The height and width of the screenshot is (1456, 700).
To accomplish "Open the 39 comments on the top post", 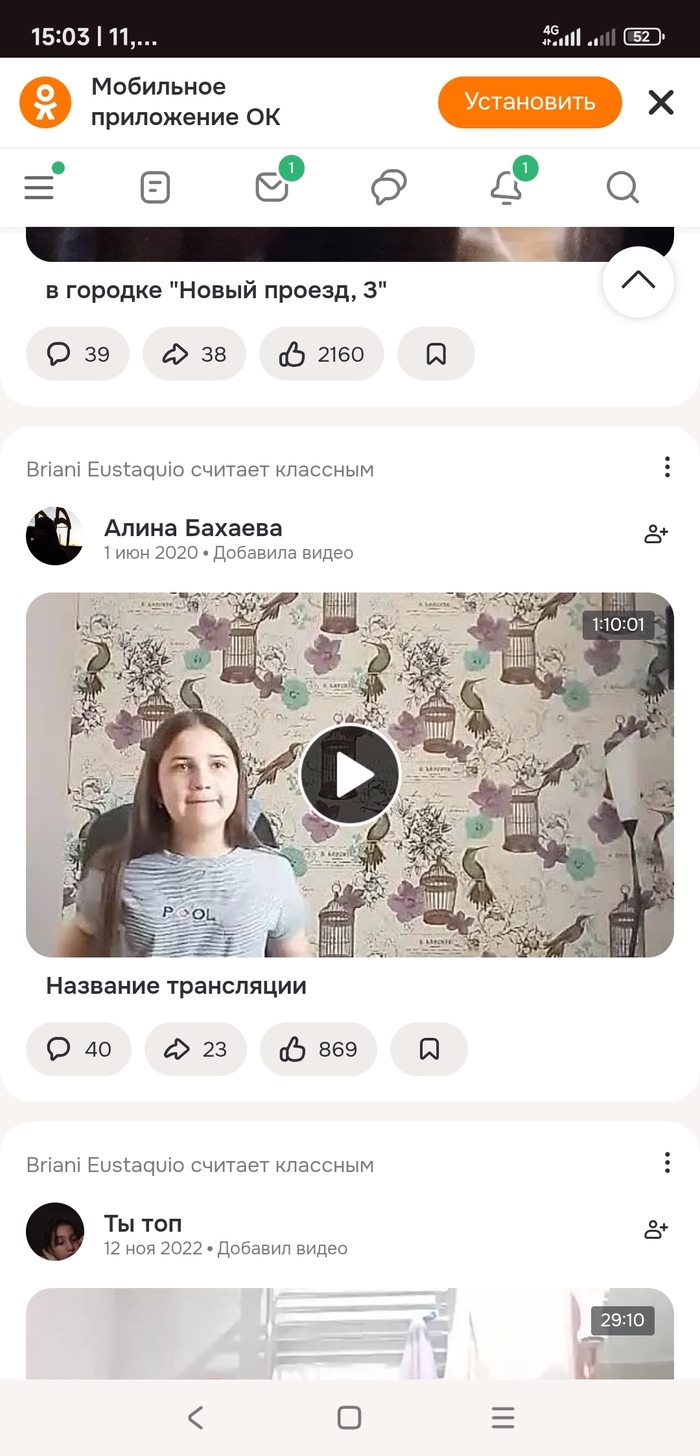I will click(x=78, y=354).
